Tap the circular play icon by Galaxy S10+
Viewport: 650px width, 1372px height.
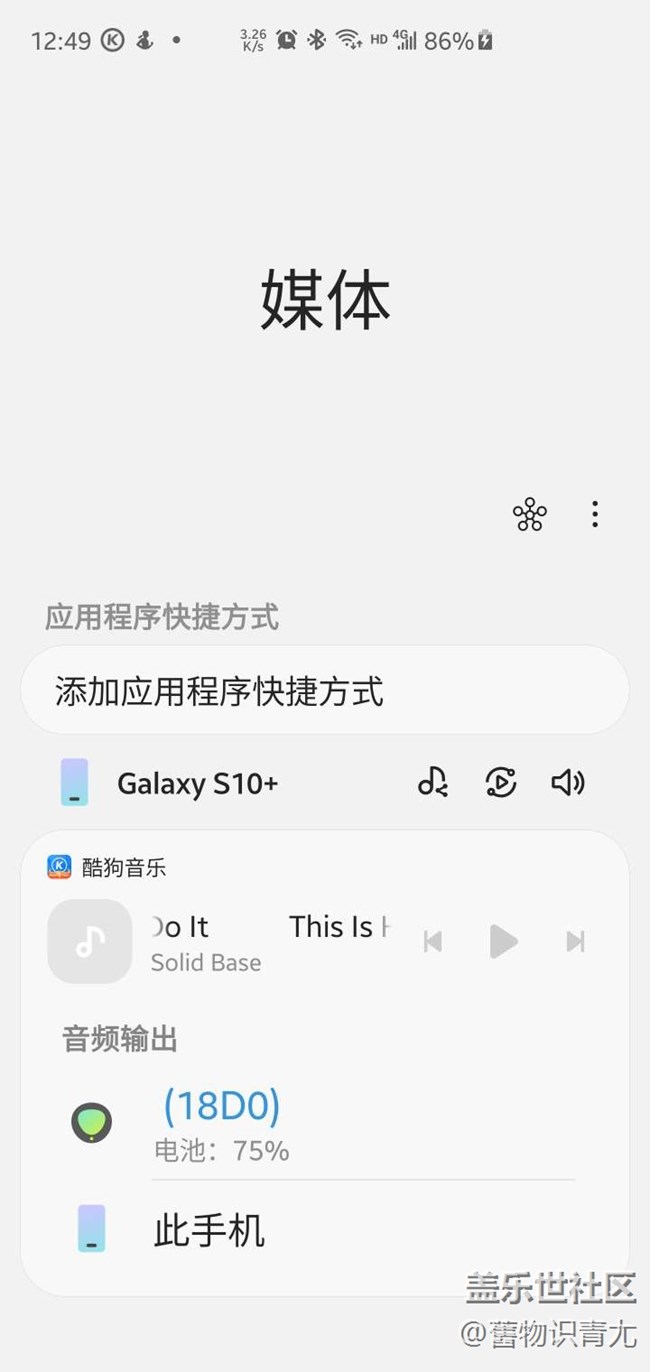tap(500, 783)
